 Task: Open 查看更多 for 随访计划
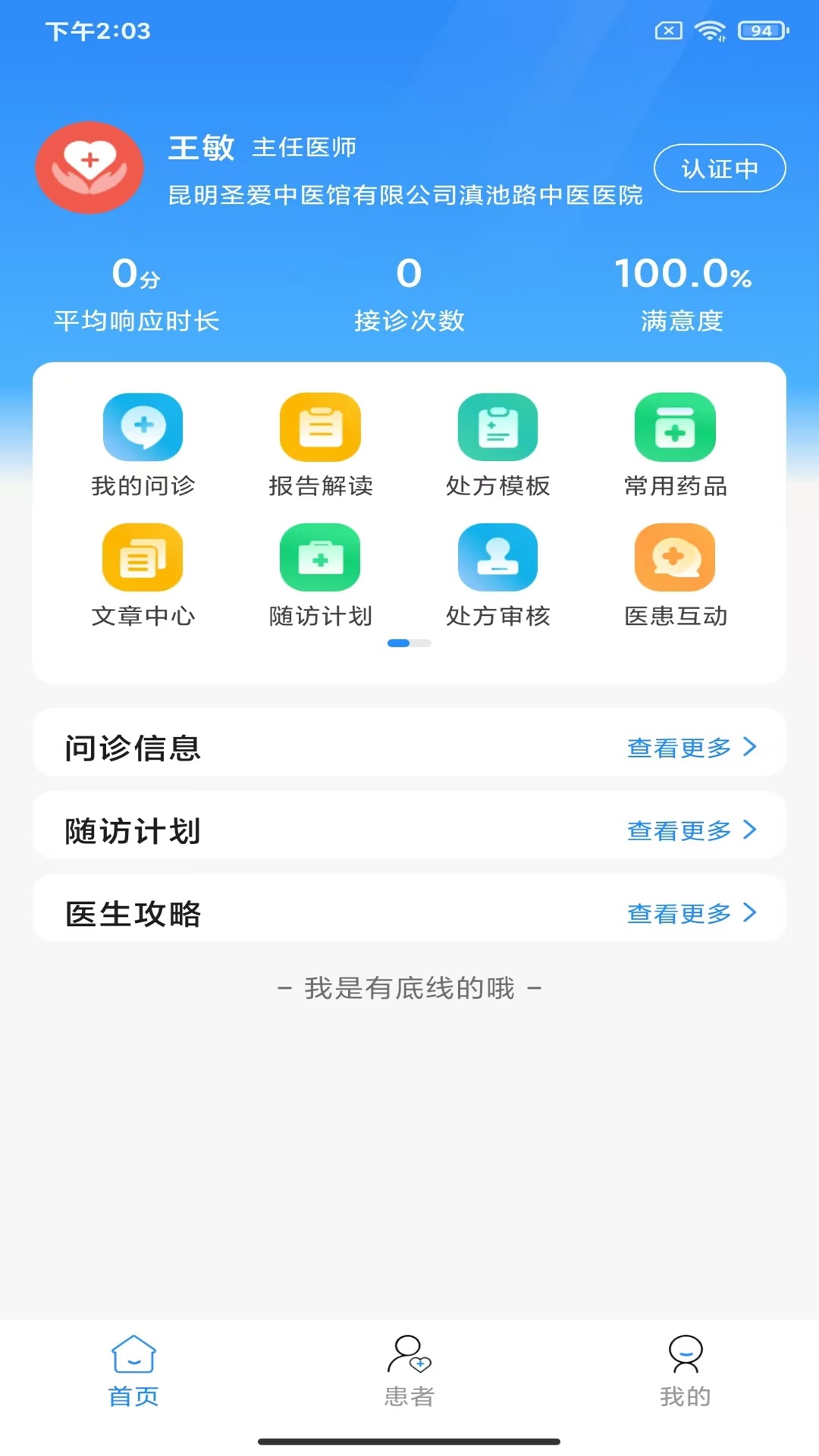tap(691, 830)
